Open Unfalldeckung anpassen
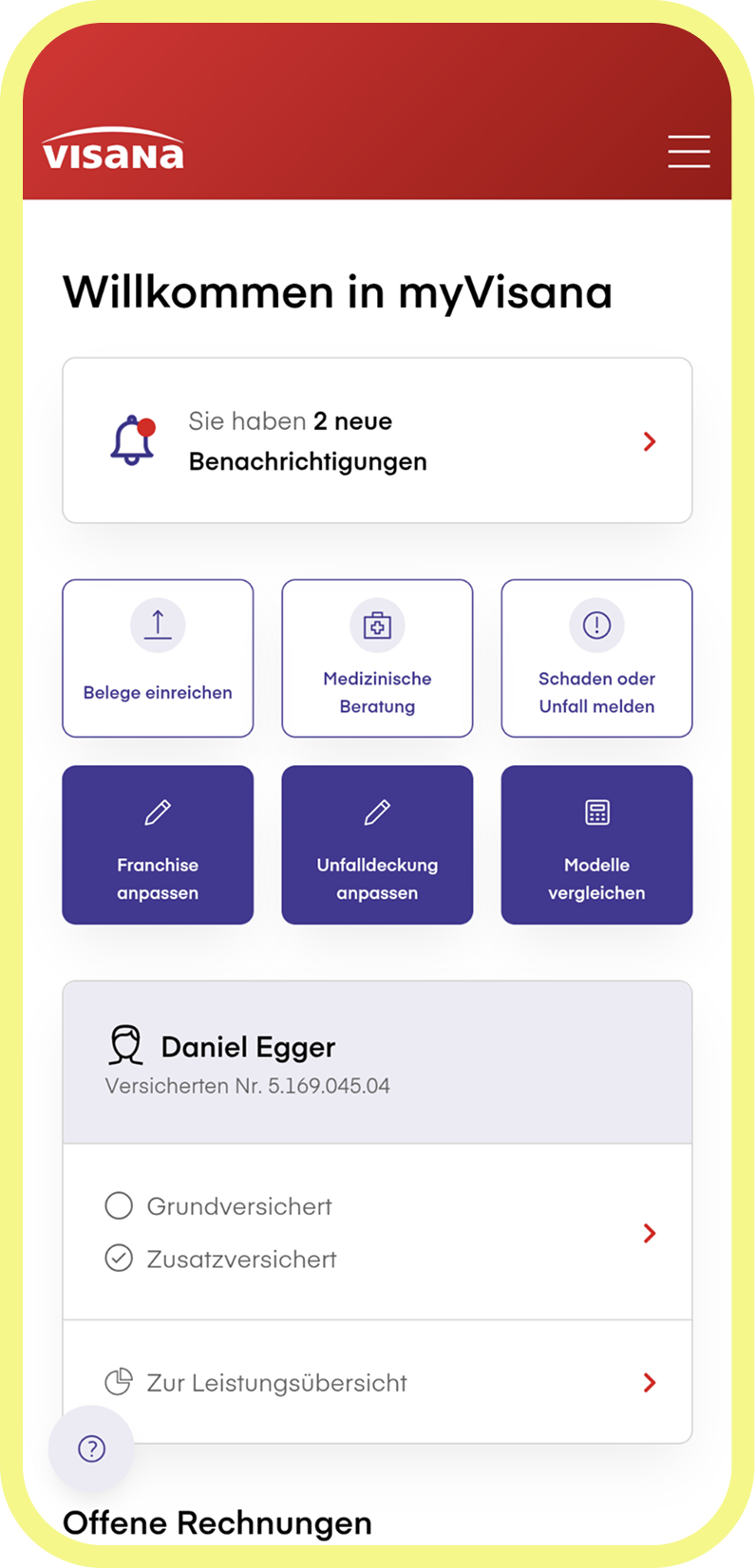Screen dimensions: 755x1568 pyautogui.click(x=377, y=845)
